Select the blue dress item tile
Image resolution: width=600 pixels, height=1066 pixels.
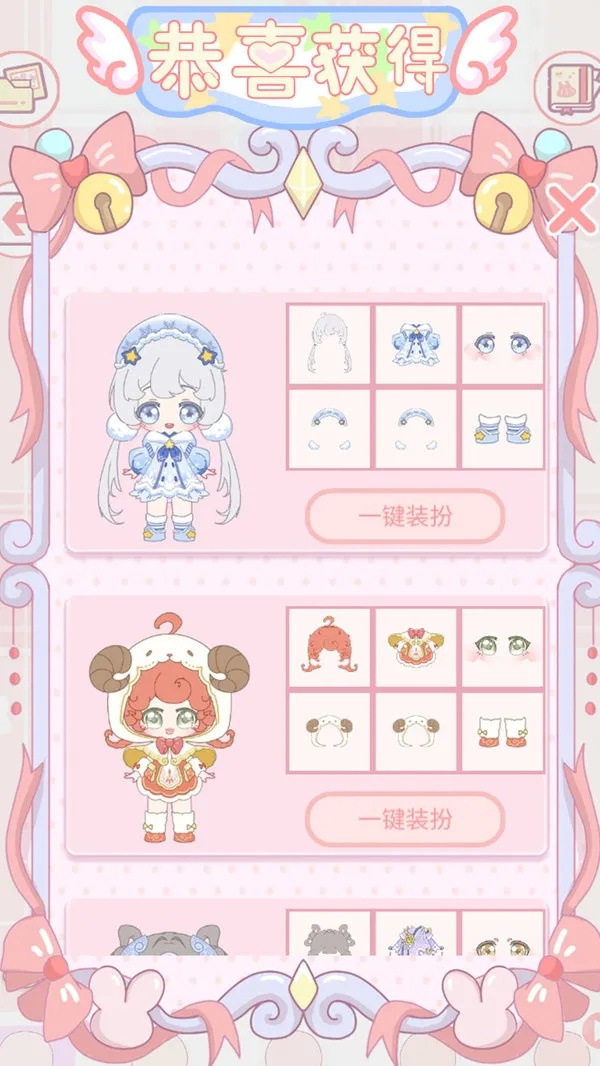point(417,345)
